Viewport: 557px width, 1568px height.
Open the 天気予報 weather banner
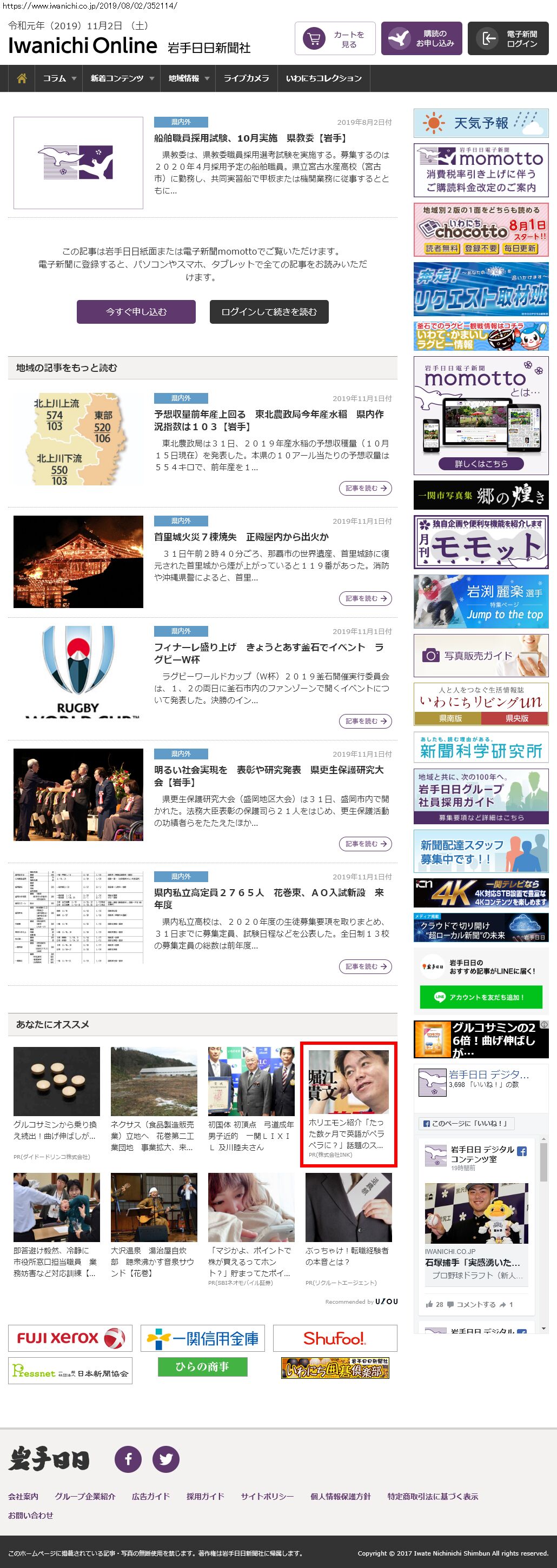[481, 123]
